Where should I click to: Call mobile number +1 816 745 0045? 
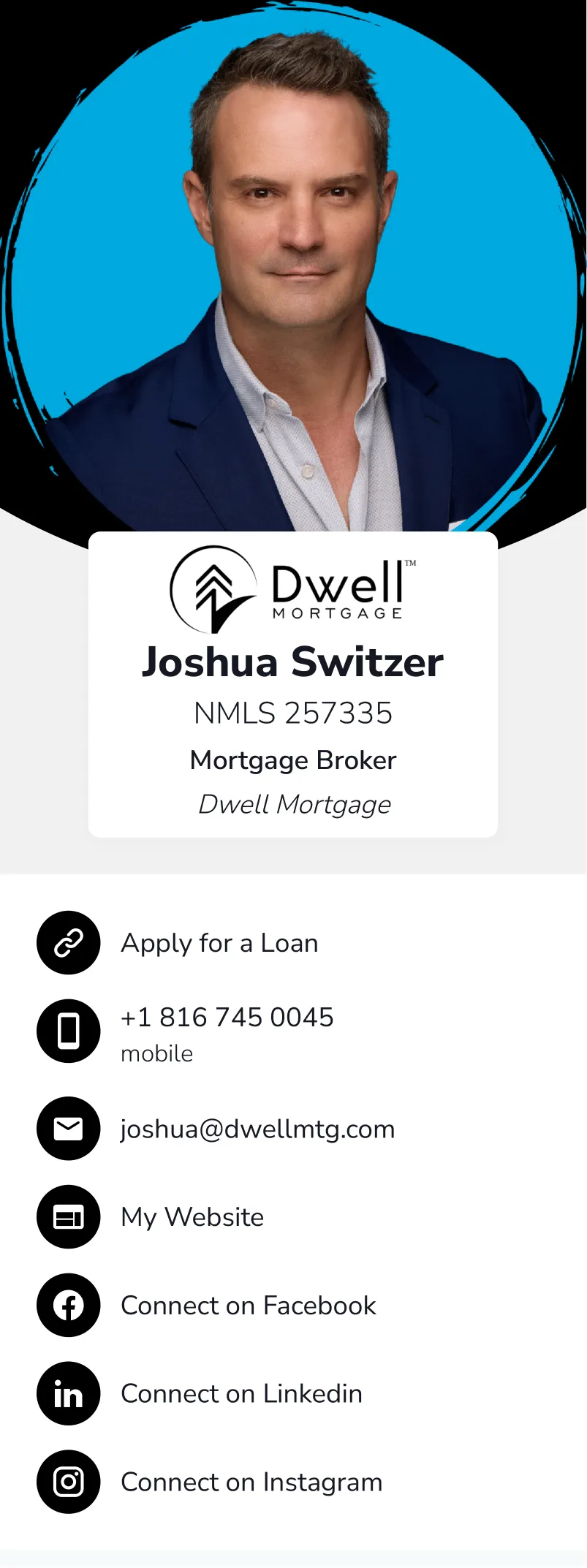tap(227, 1018)
